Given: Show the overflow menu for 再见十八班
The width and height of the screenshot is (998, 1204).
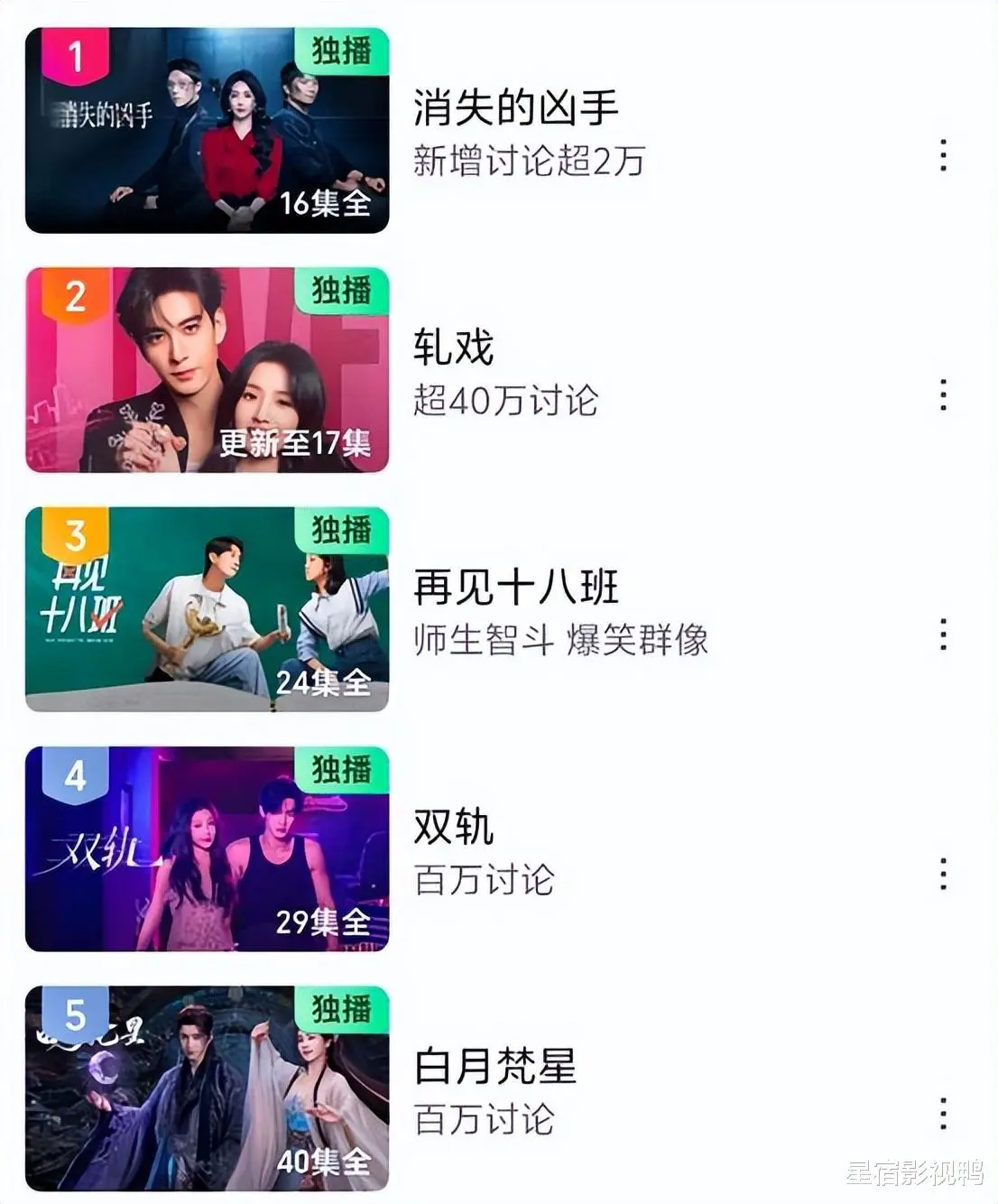Looking at the screenshot, I should [943, 635].
